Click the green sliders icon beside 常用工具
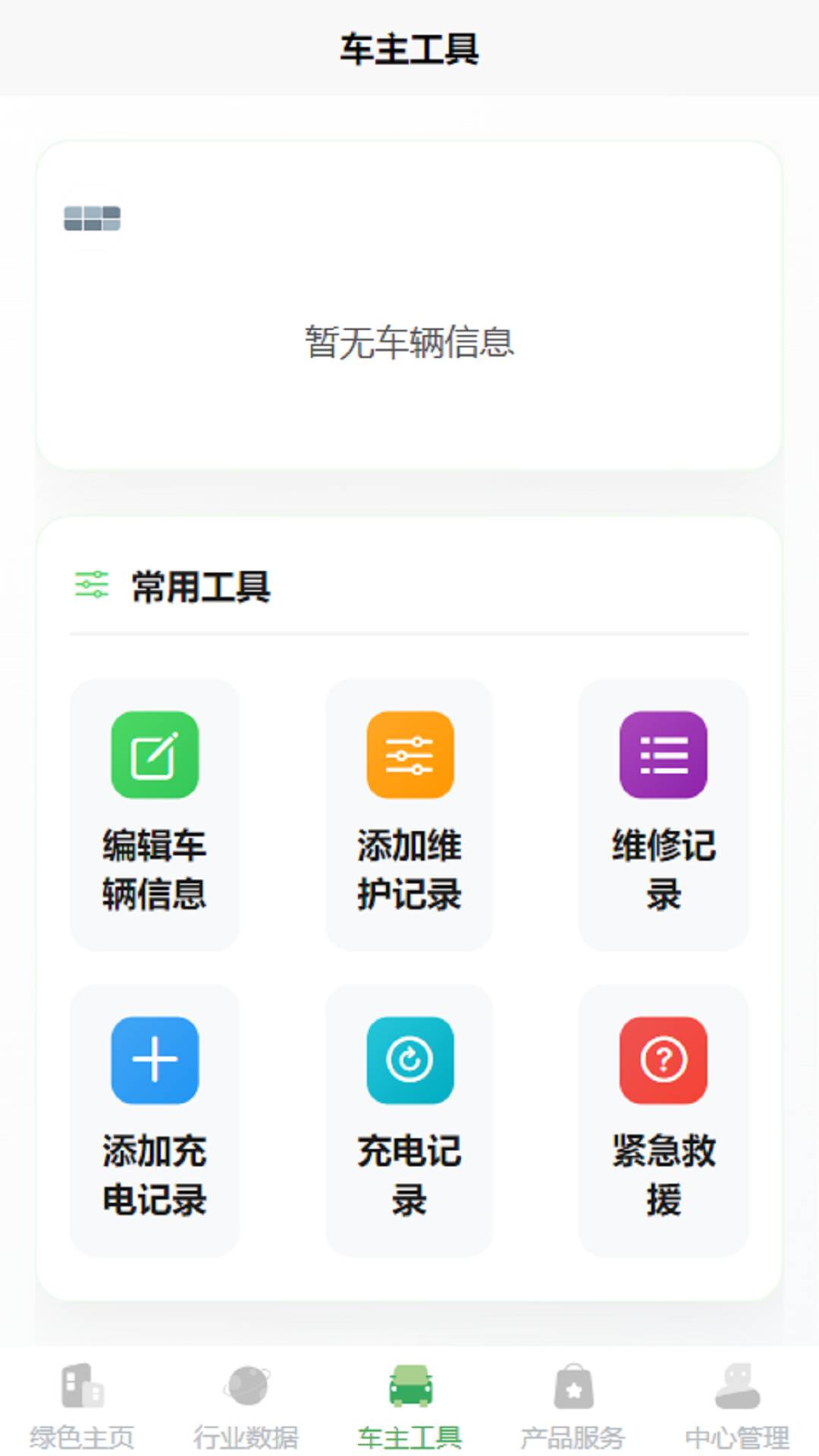Image resolution: width=819 pixels, height=1456 pixels. (x=90, y=582)
